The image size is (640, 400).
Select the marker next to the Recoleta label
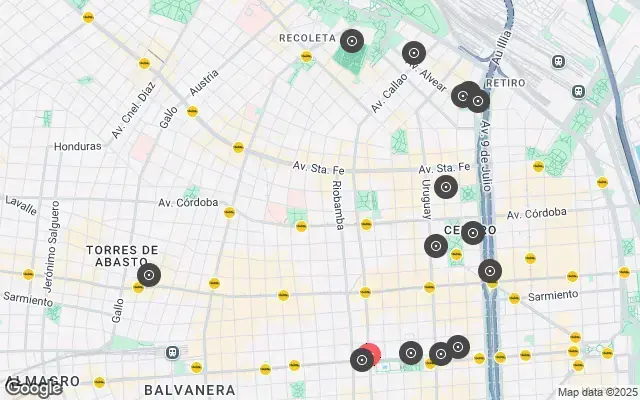point(351,41)
